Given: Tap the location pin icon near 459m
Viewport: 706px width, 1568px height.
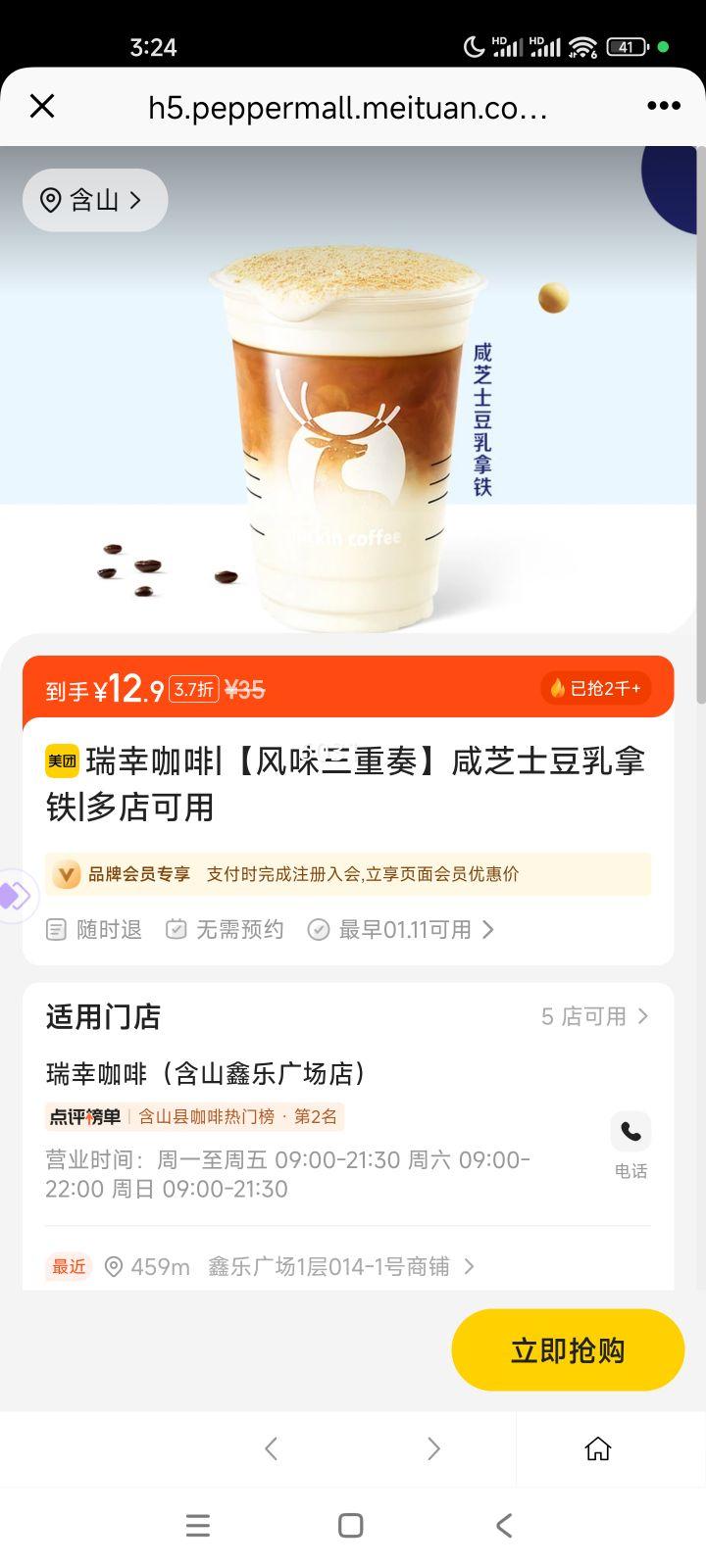Looking at the screenshot, I should click(x=112, y=1266).
